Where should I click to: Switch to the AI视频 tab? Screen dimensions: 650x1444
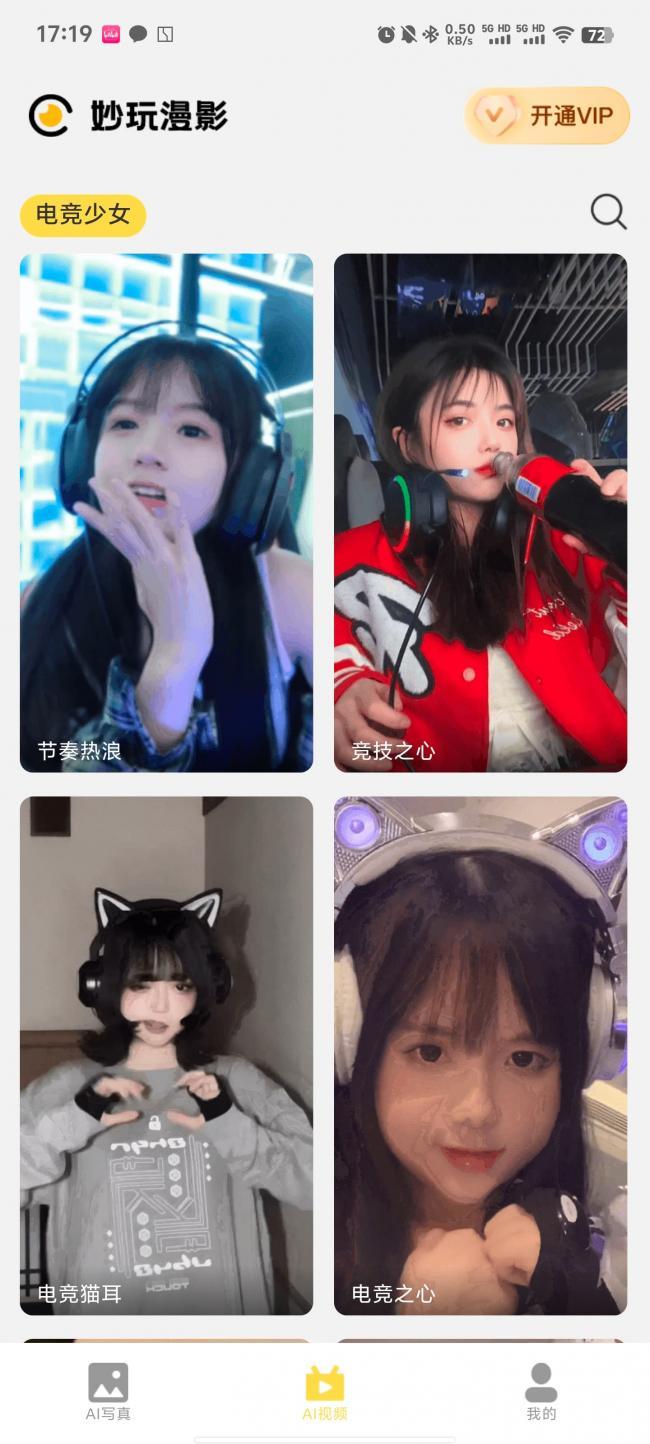(x=325, y=1391)
